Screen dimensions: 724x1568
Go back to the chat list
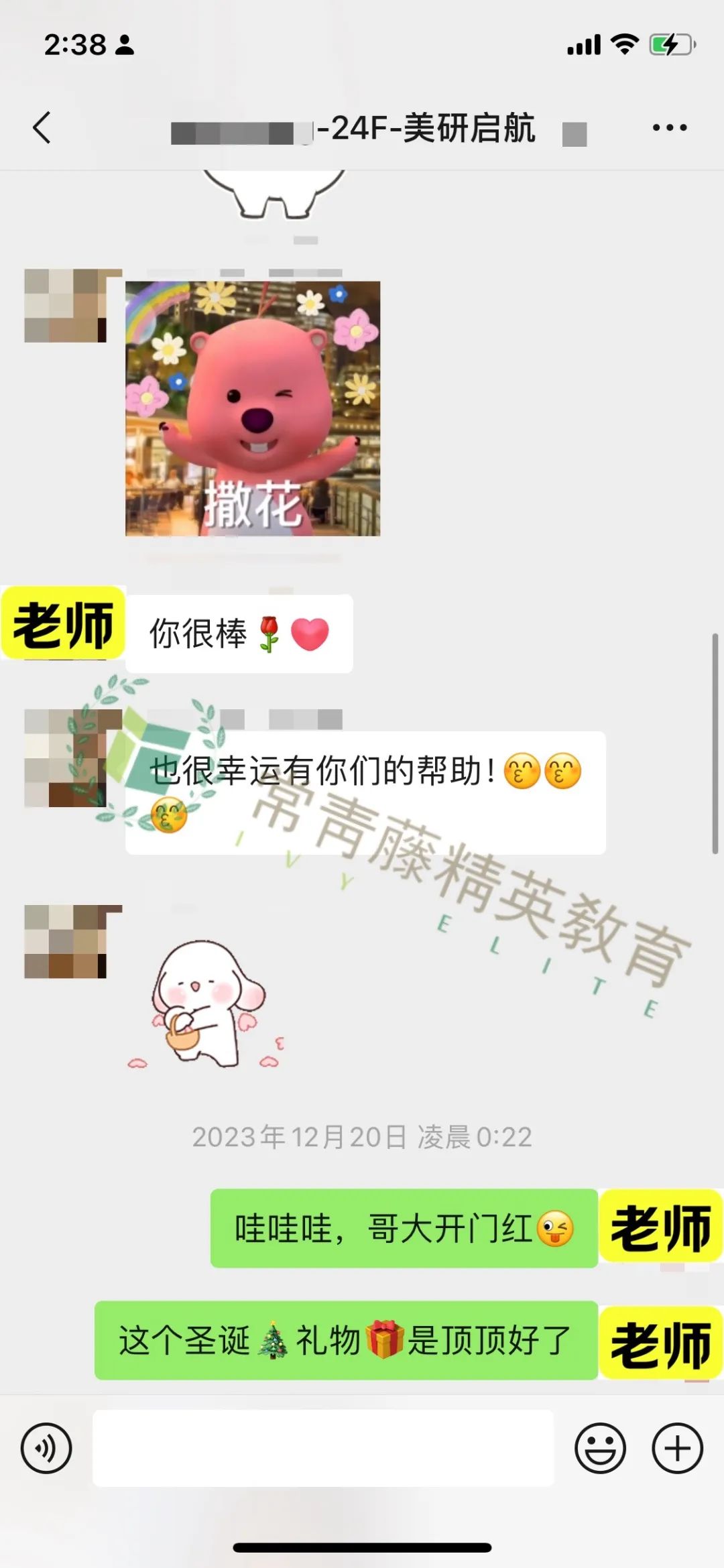point(42,127)
